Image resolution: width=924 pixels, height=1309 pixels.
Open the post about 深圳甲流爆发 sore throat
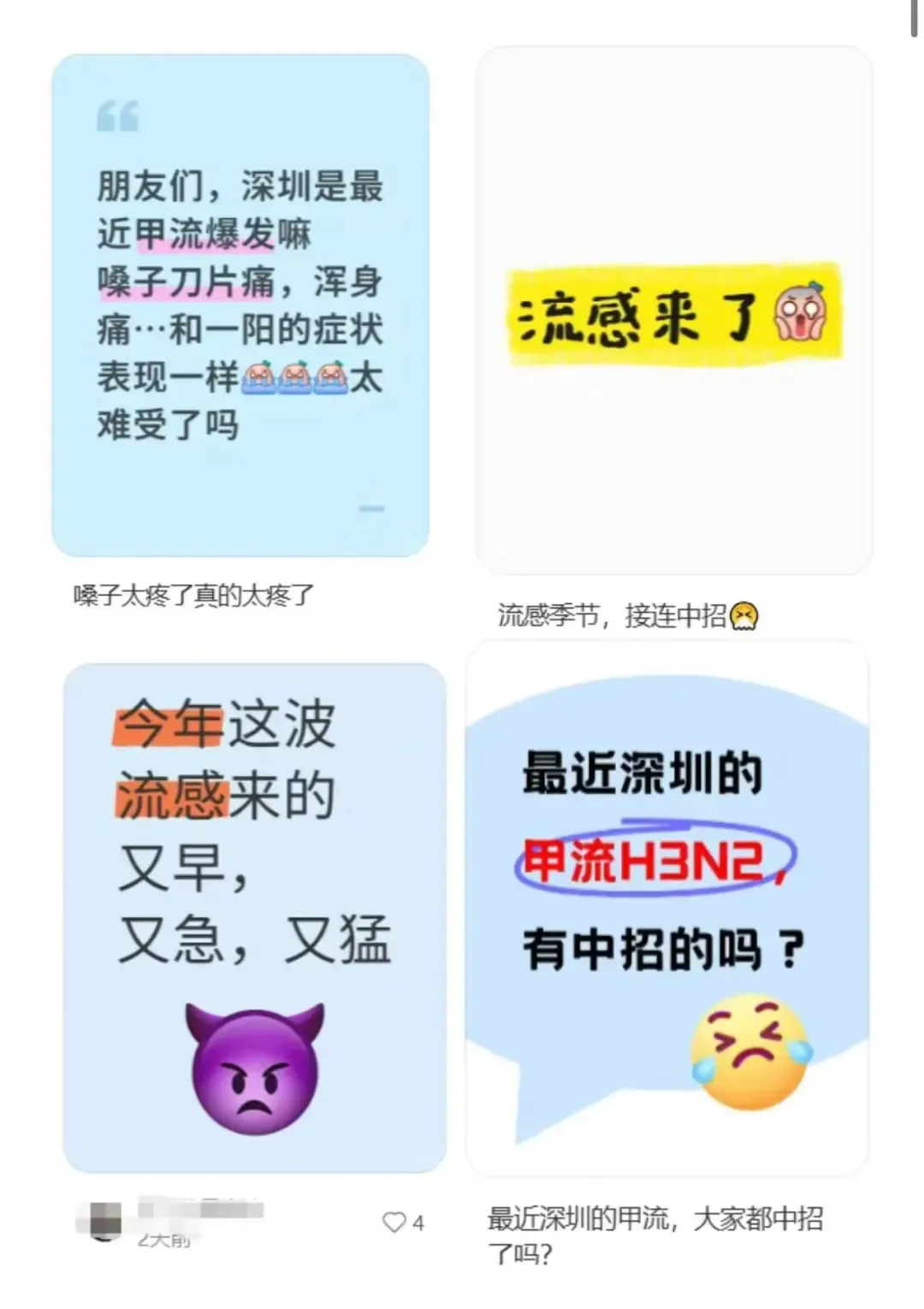(x=240, y=305)
